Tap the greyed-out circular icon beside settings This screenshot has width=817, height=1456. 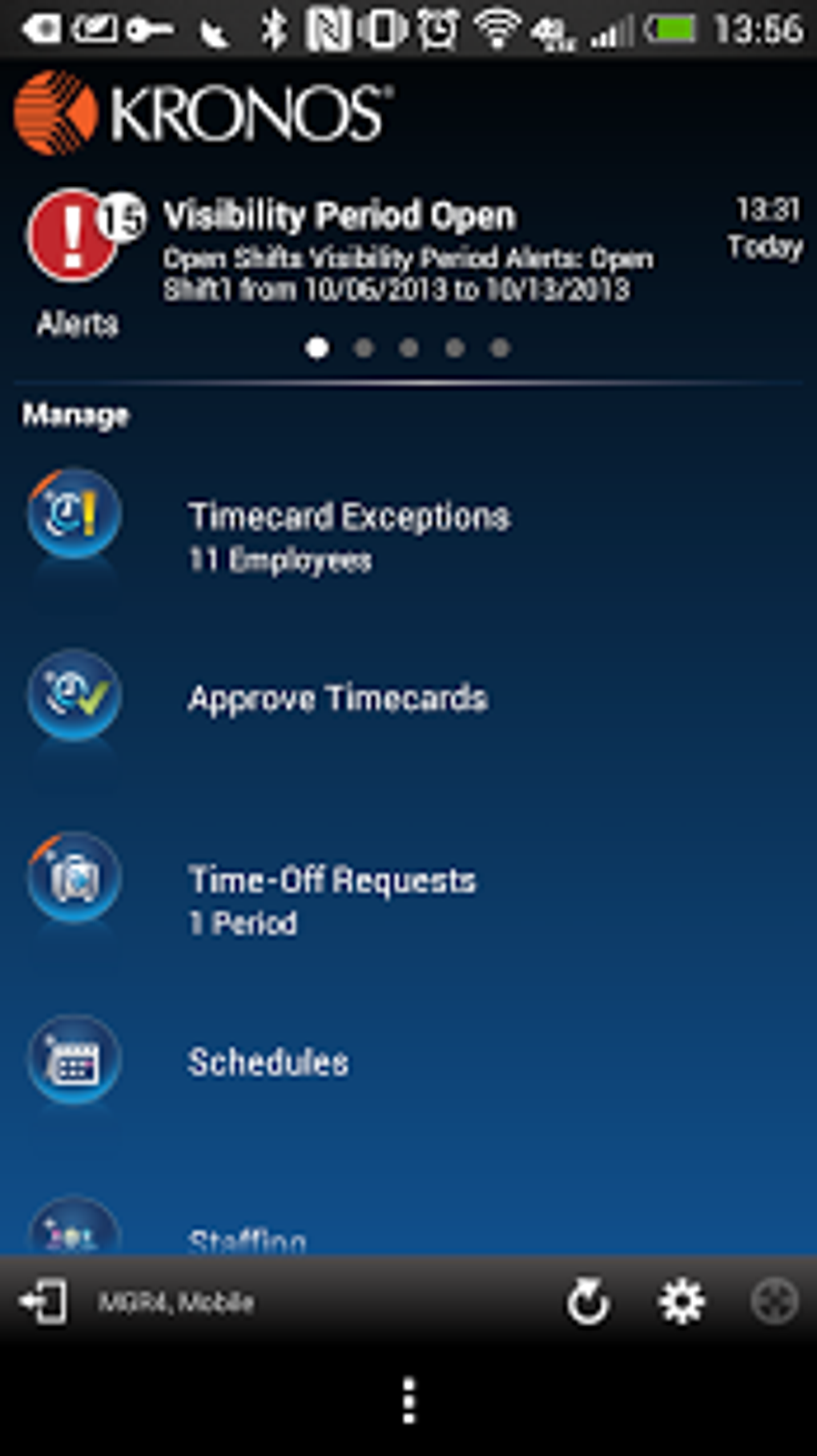pos(774,1301)
